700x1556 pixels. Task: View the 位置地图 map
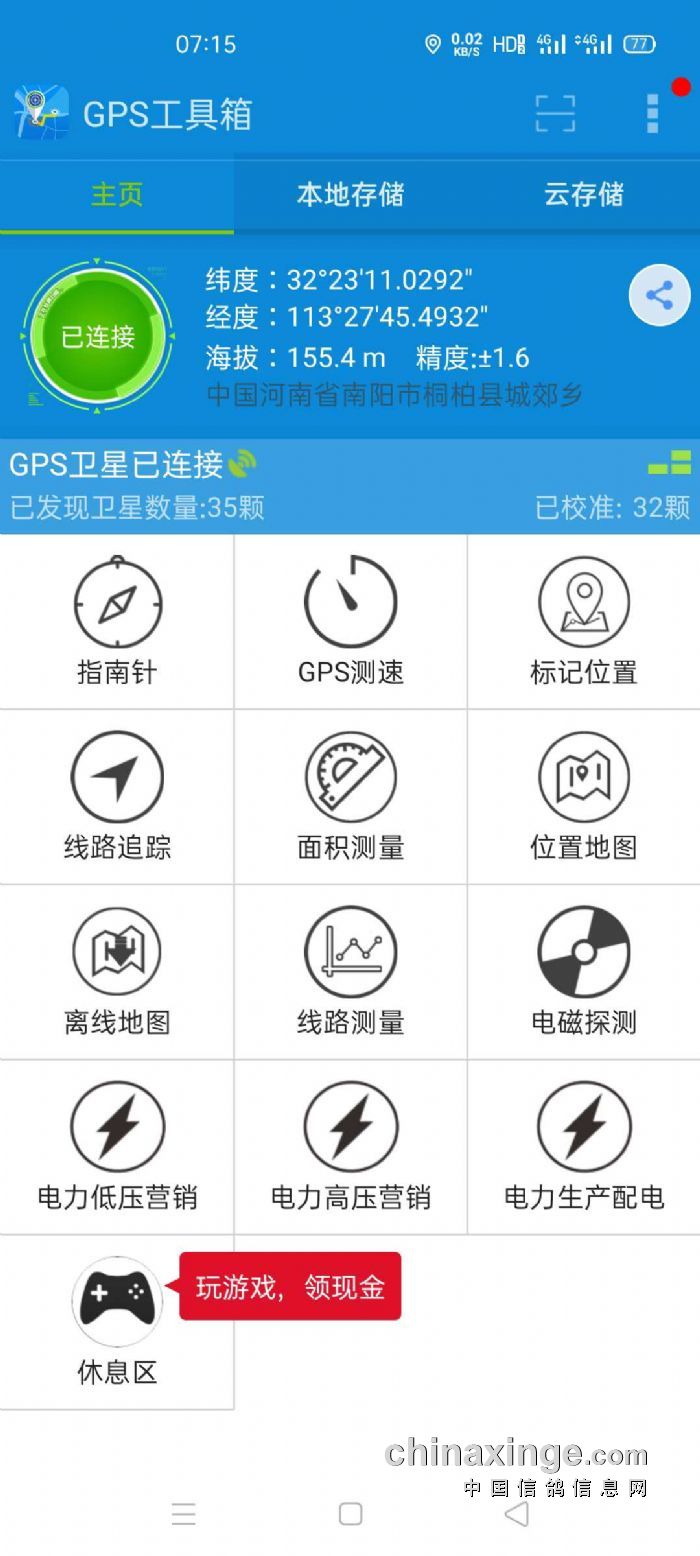click(583, 797)
